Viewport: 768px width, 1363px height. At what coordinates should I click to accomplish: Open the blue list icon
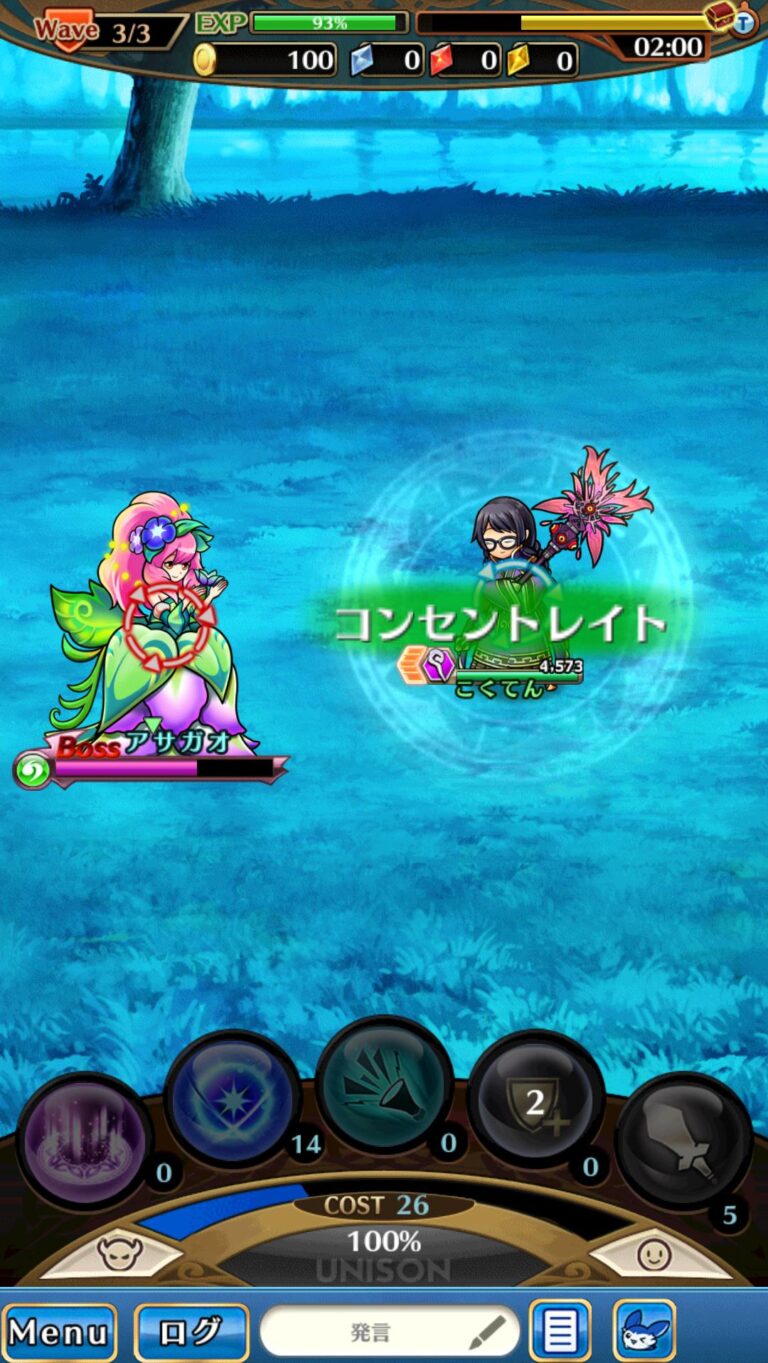pyautogui.click(x=560, y=1332)
